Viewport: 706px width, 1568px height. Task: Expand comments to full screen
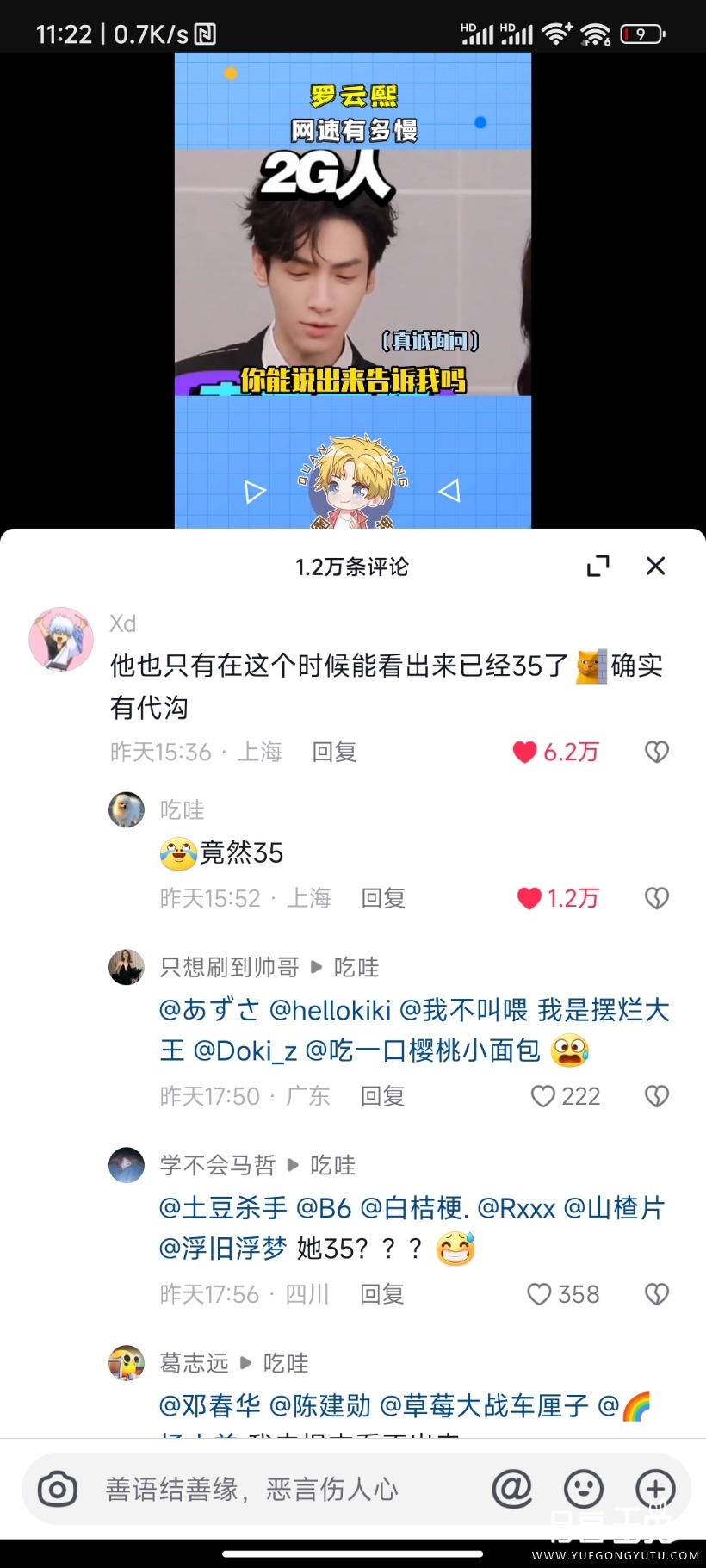click(x=598, y=566)
